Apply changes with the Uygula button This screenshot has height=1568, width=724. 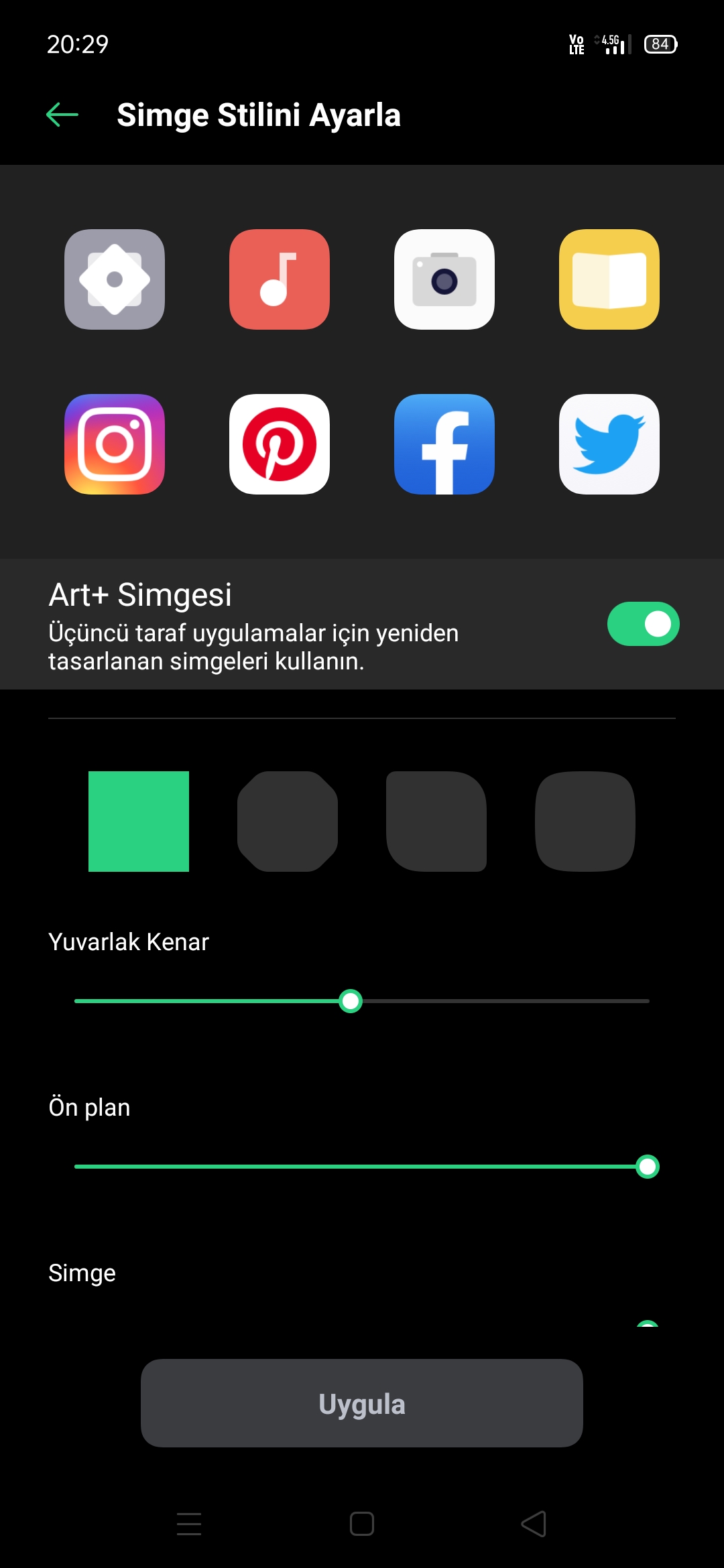[362, 1403]
